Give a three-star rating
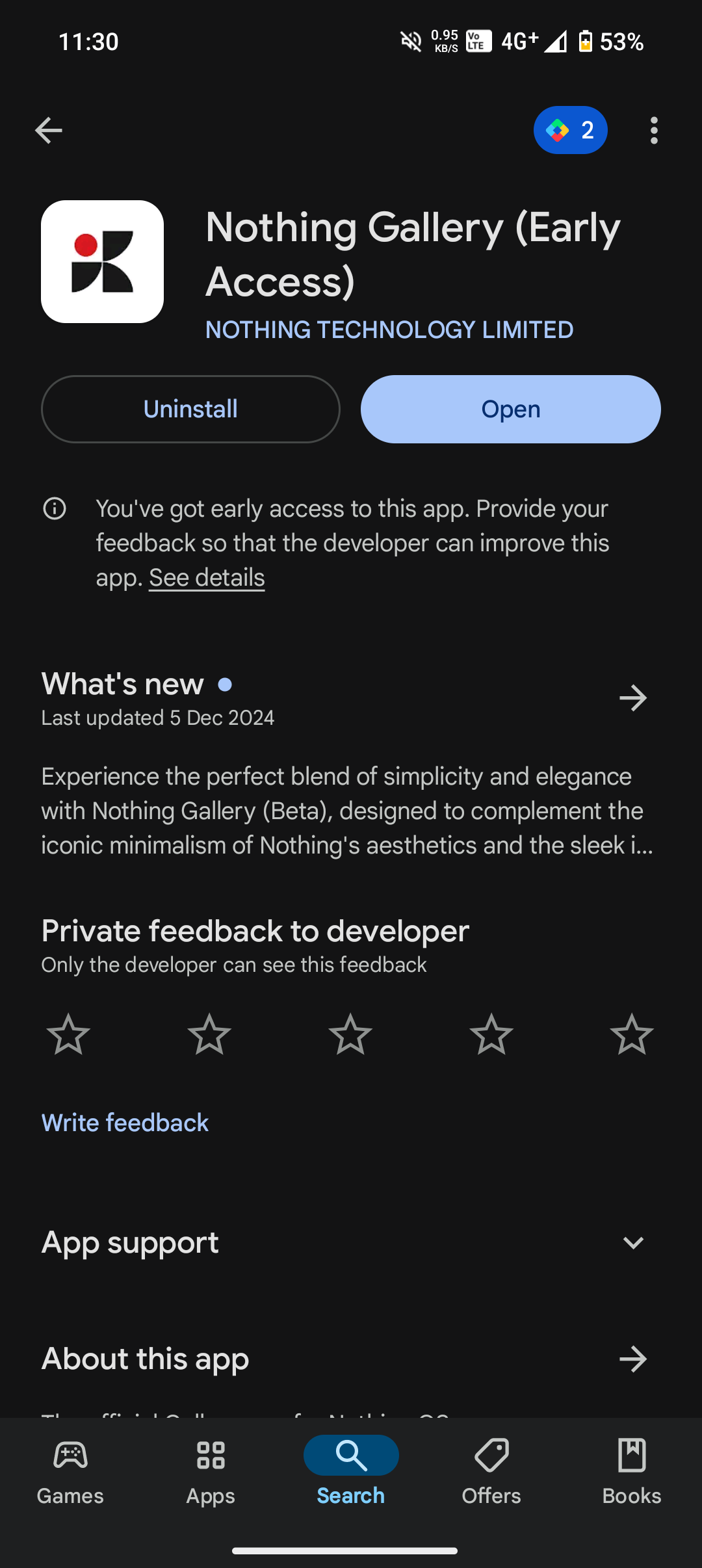702x1568 pixels. (350, 1034)
